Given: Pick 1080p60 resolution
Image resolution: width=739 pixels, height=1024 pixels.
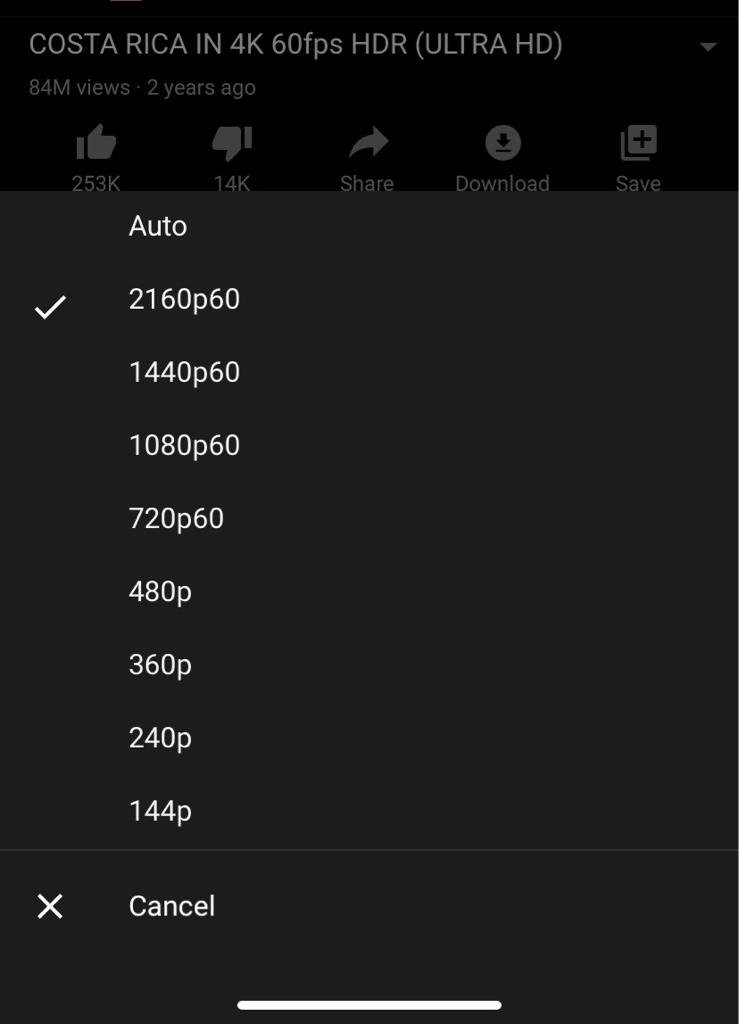Looking at the screenshot, I should [369, 445].
